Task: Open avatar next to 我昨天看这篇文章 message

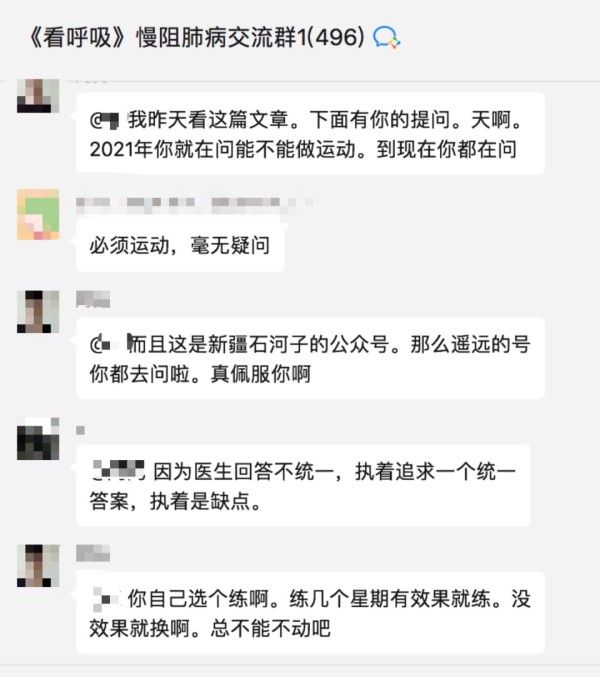Action: pyautogui.click(x=38, y=94)
